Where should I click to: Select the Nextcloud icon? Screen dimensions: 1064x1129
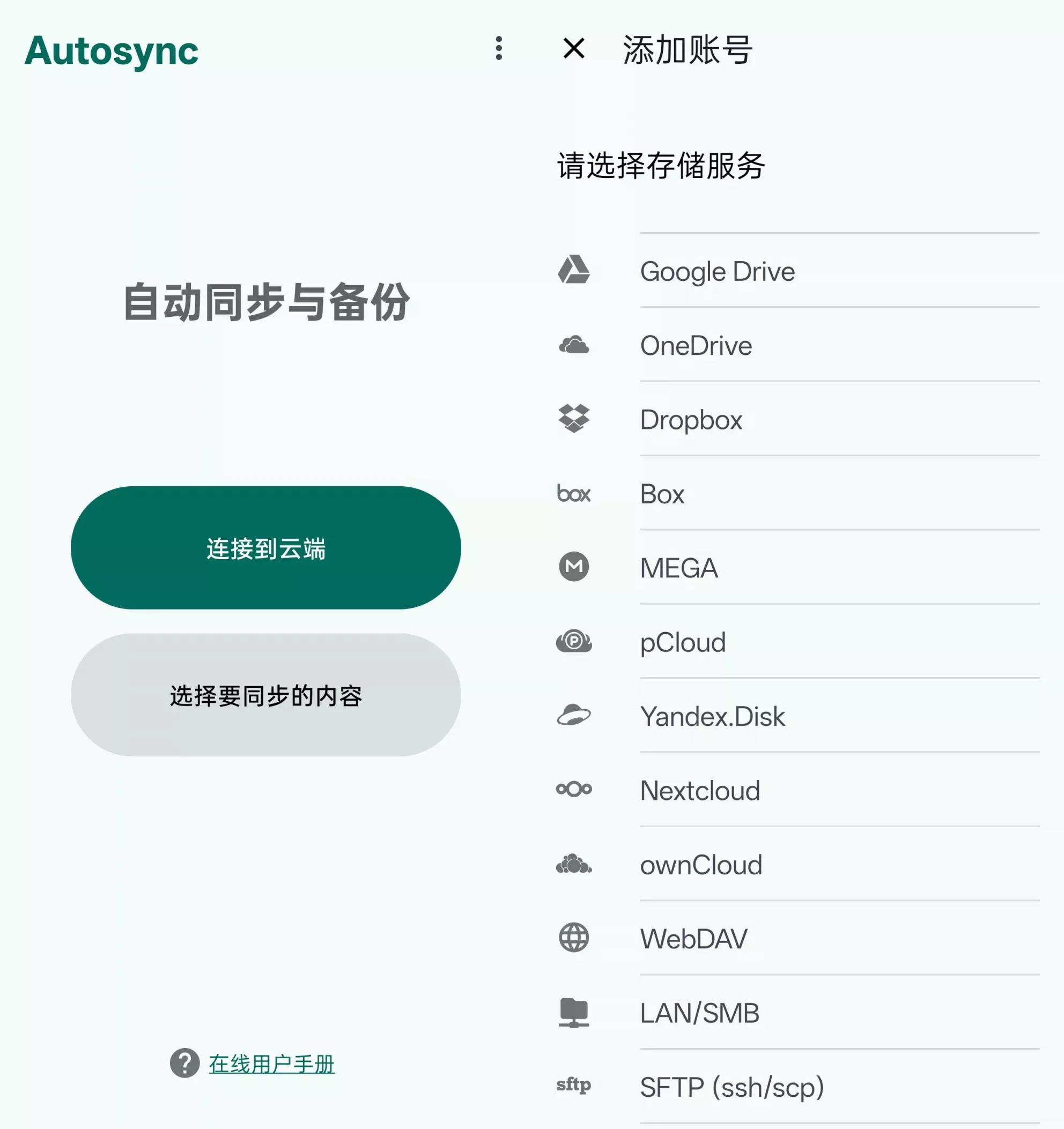pos(574,790)
